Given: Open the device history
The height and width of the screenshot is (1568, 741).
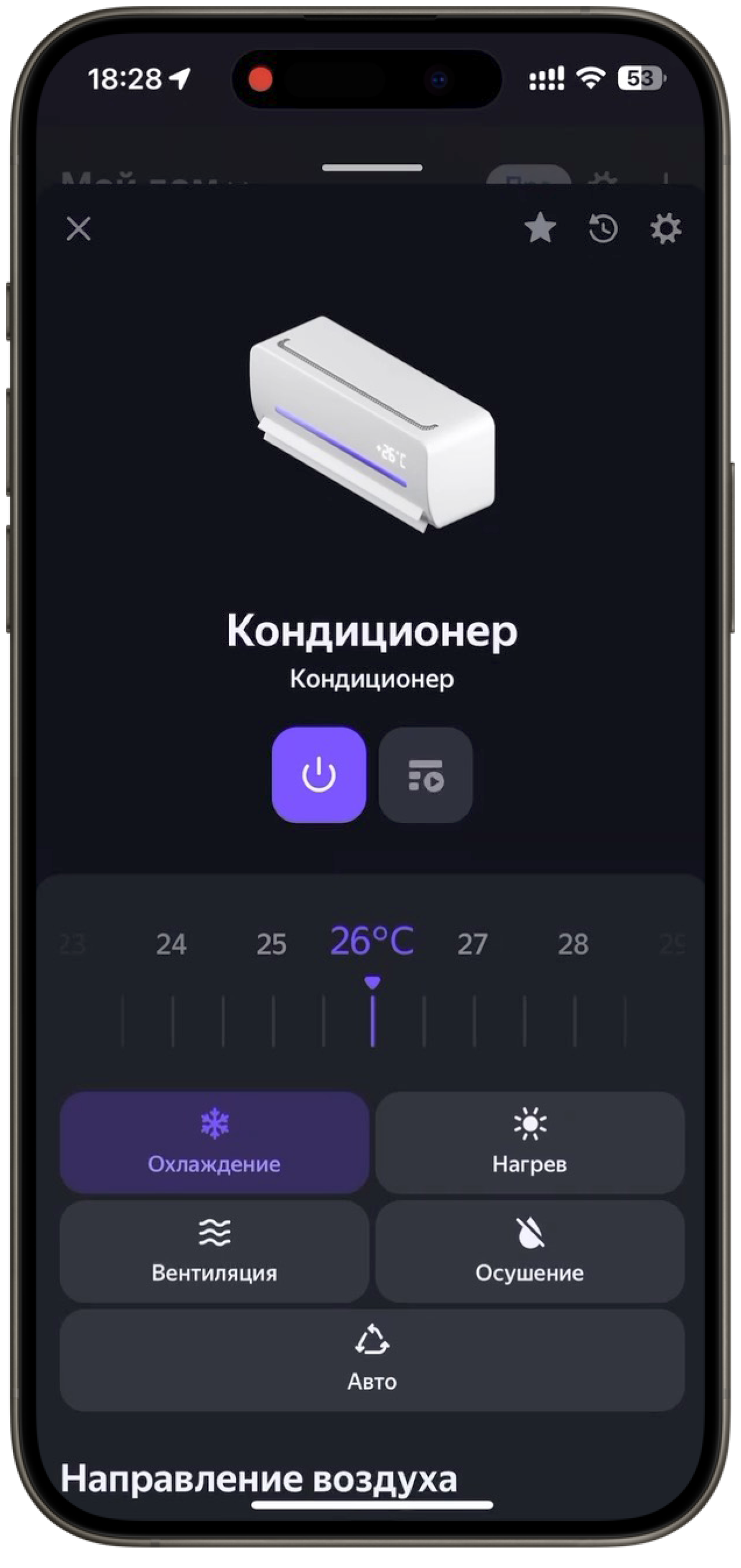Looking at the screenshot, I should click(x=603, y=229).
